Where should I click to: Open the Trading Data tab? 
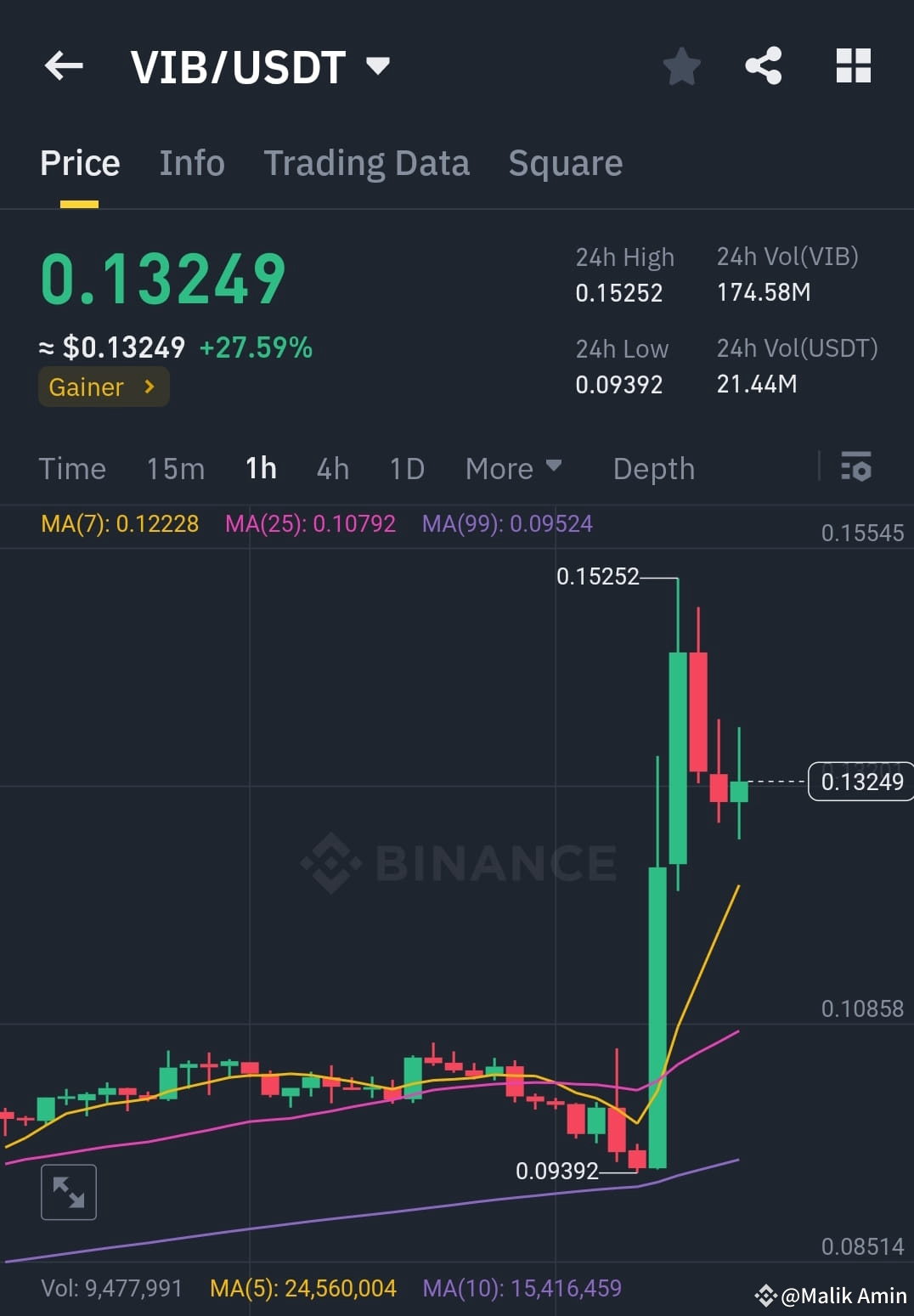point(367,162)
